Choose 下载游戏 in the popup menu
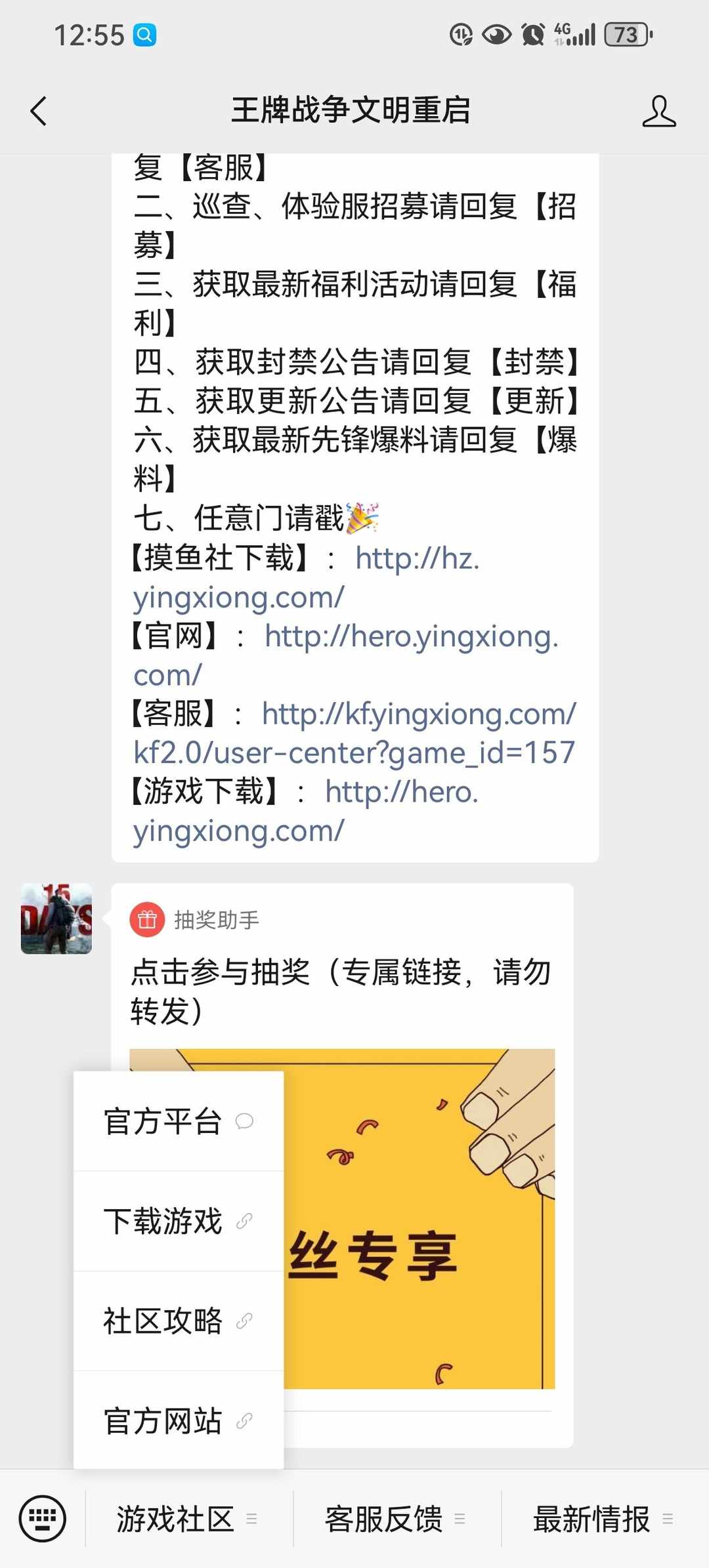 point(162,1220)
